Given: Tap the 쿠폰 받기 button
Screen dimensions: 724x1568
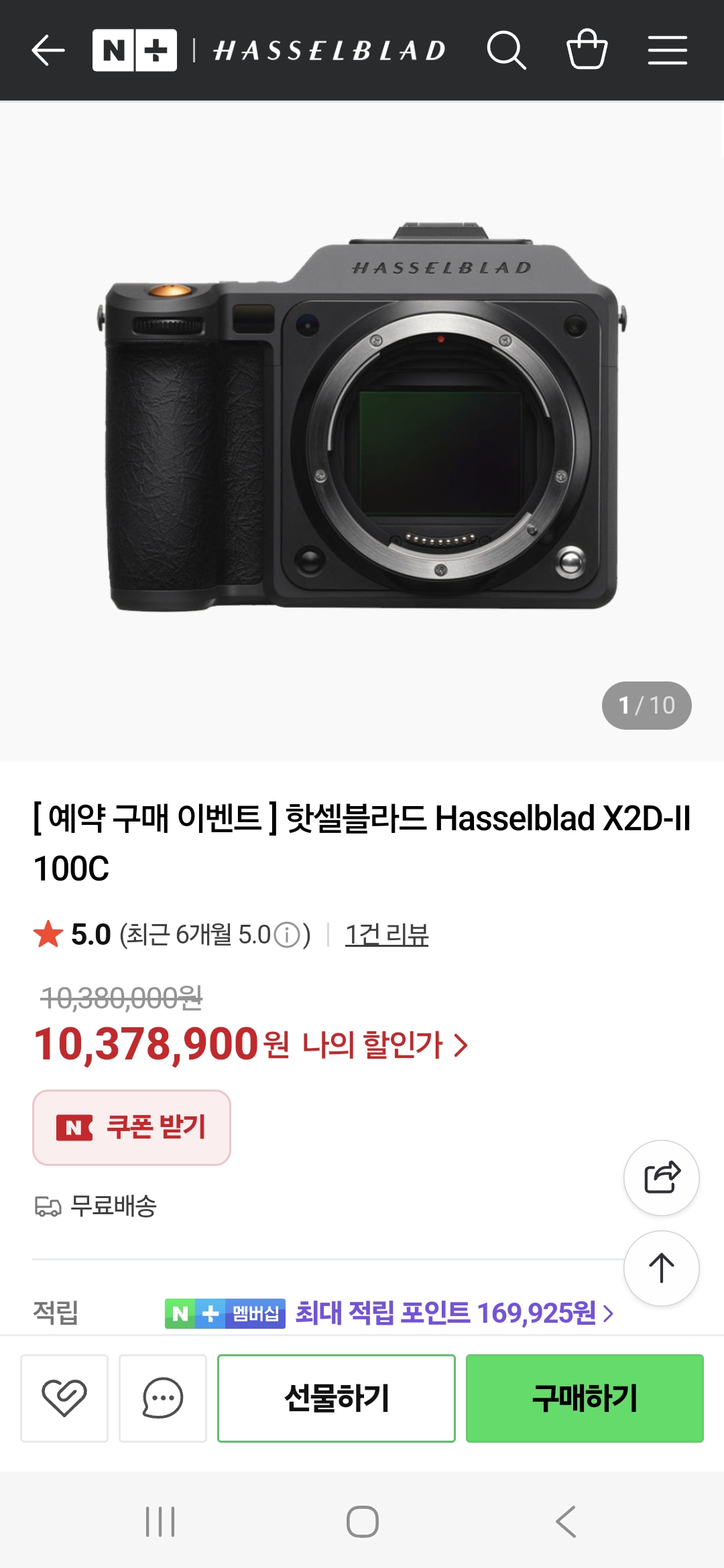Looking at the screenshot, I should coord(131,1128).
